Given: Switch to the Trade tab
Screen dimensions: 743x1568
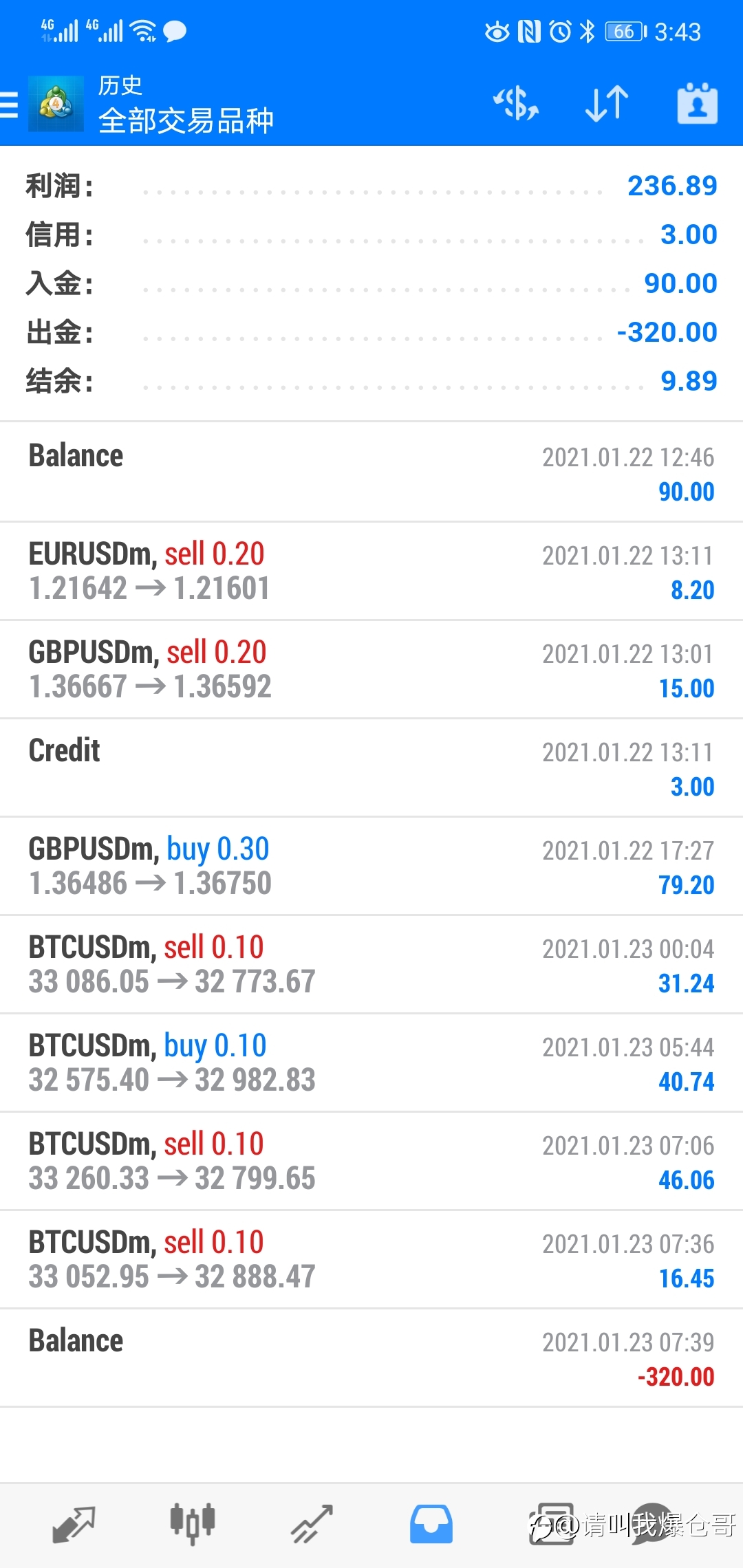Looking at the screenshot, I should (x=312, y=1525).
